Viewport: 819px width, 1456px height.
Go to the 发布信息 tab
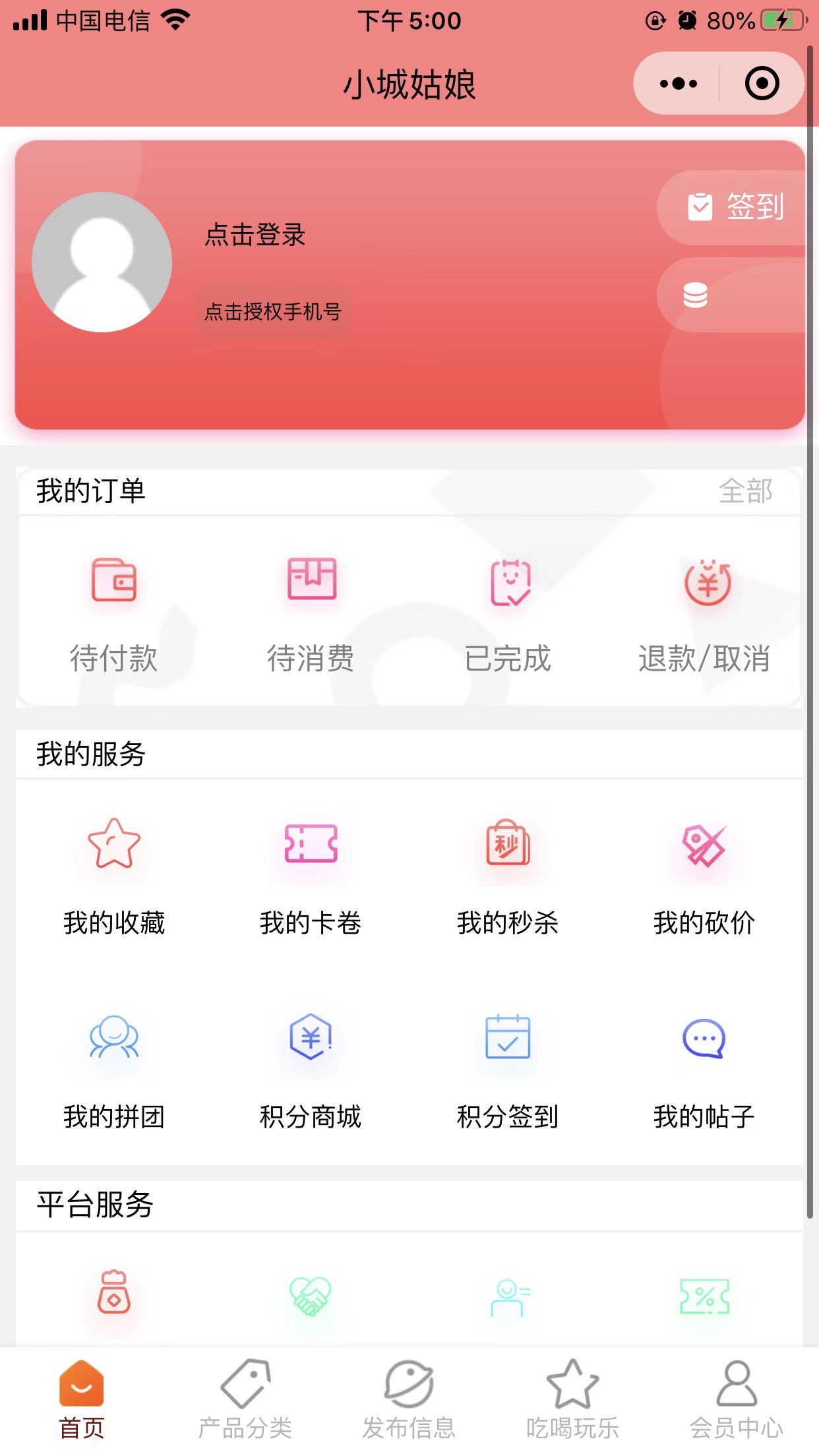(409, 1399)
